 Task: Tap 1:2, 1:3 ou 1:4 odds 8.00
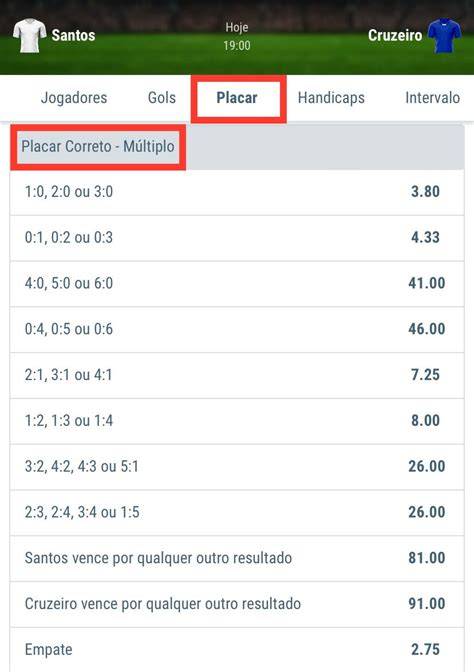click(237, 421)
